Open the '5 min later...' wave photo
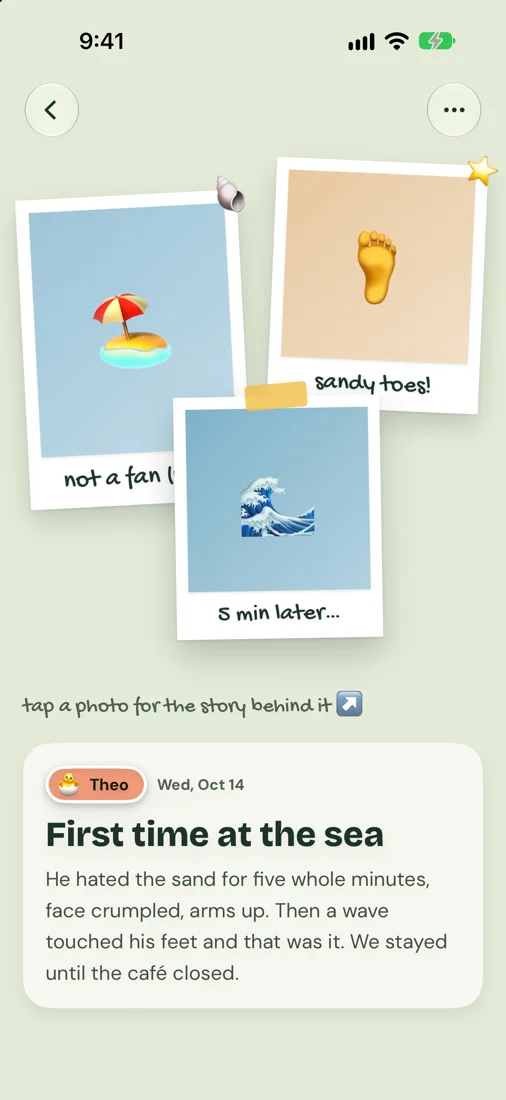Viewport: 506px width, 1100px height. pos(278,518)
